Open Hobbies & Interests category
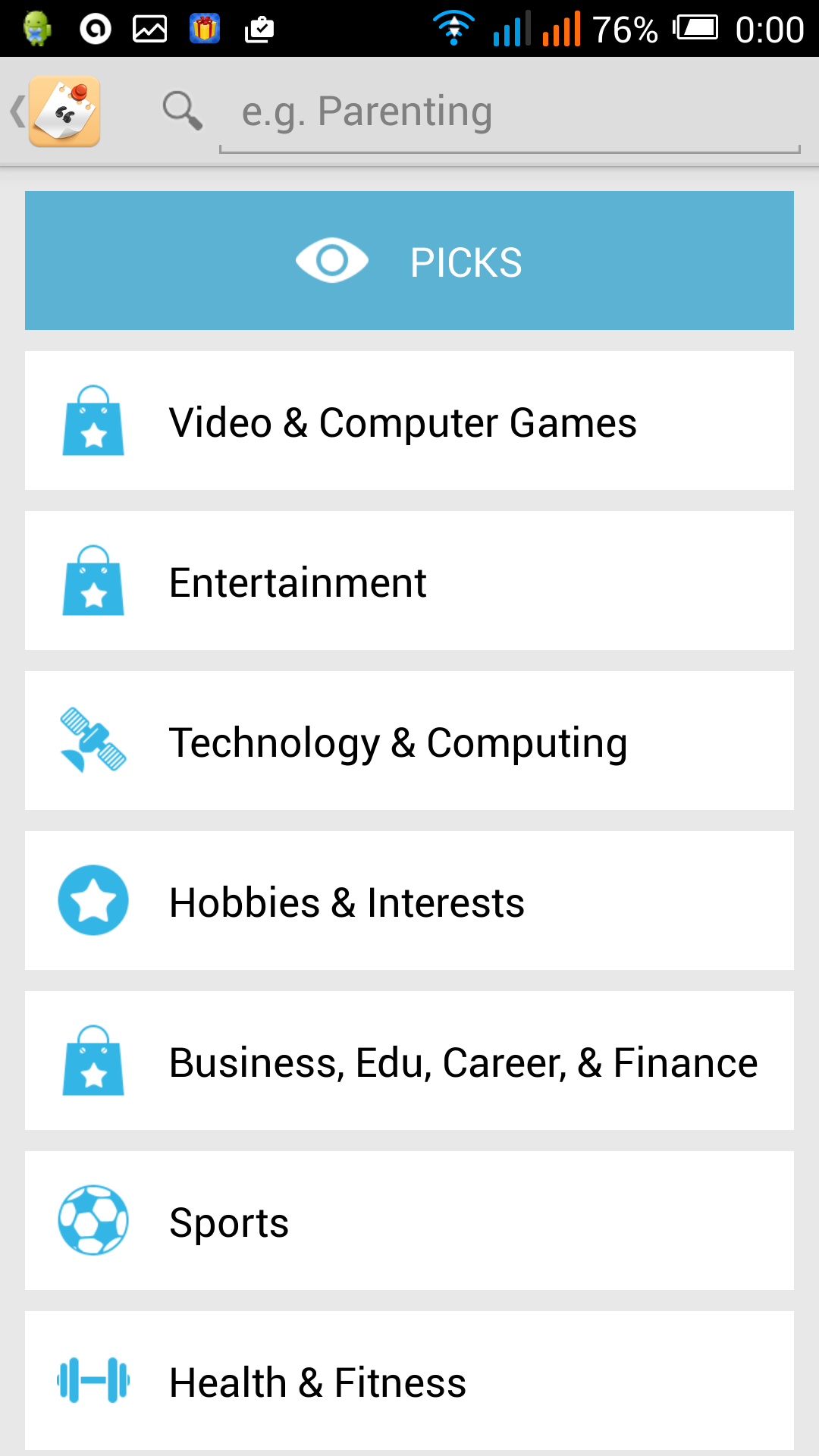The height and width of the screenshot is (1456, 819). (409, 901)
